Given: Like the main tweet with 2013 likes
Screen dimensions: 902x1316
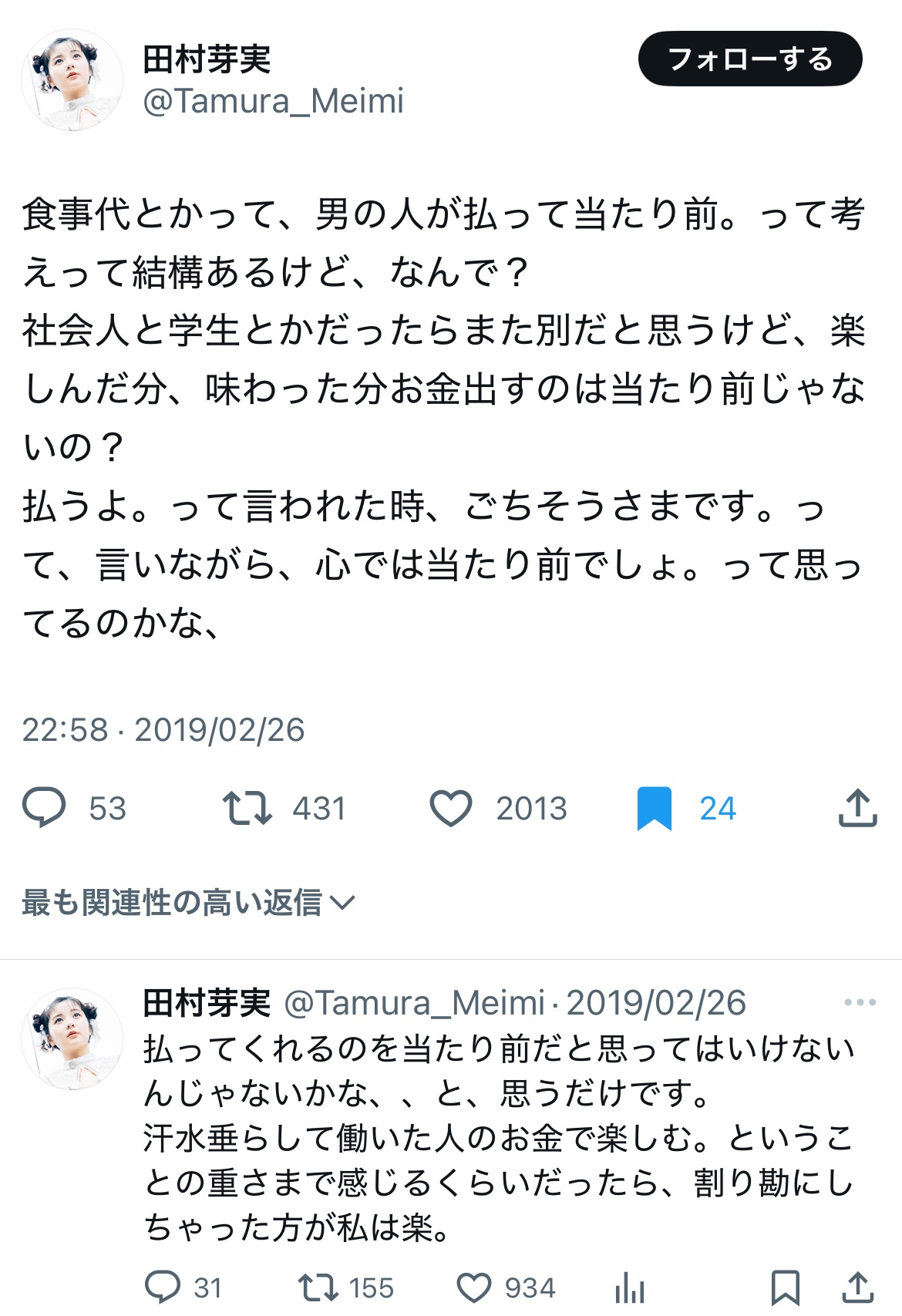Looking at the screenshot, I should (450, 808).
